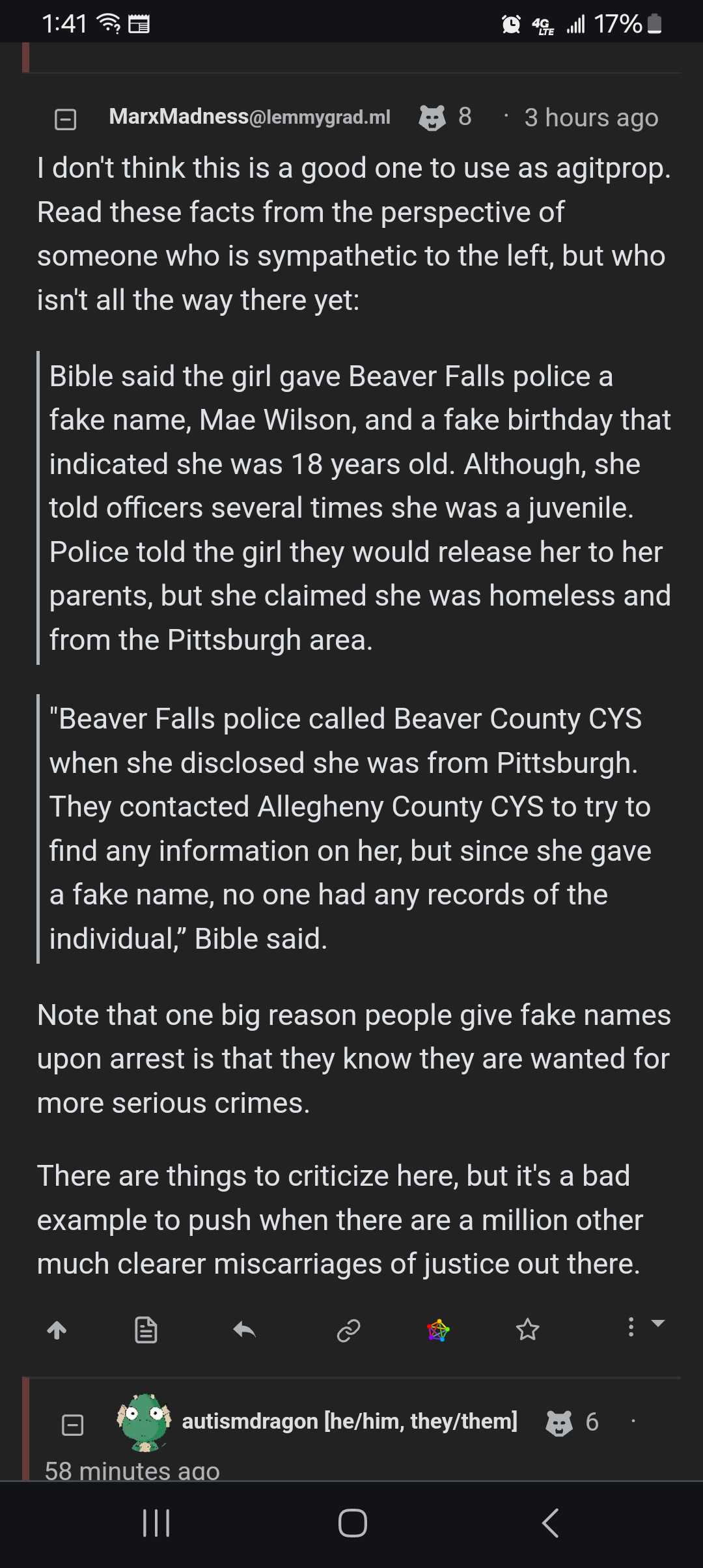Upvote MarxMadness's comment
The height and width of the screenshot is (1568, 703).
coord(57,1330)
